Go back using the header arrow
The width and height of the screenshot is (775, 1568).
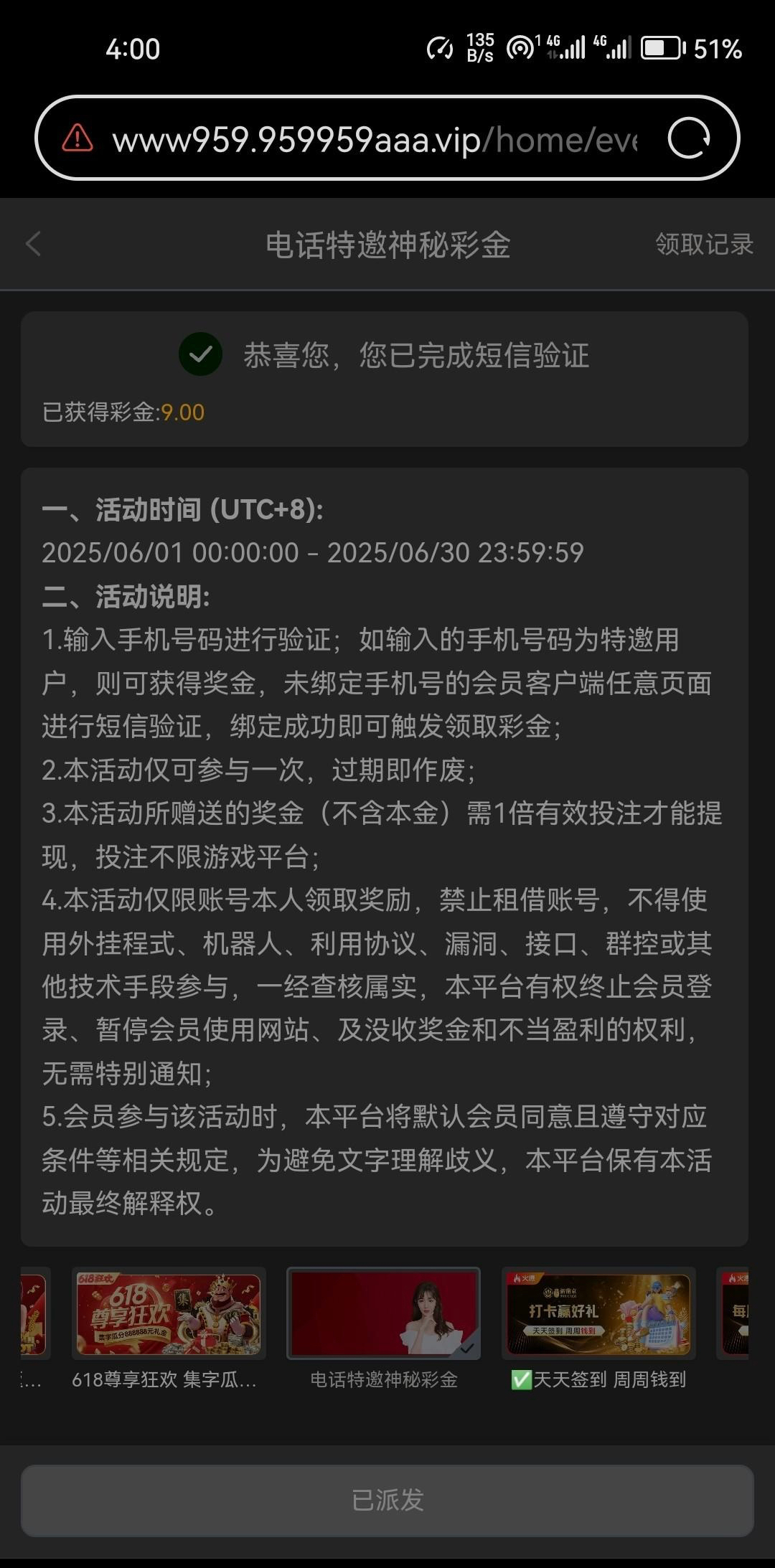pos(34,244)
